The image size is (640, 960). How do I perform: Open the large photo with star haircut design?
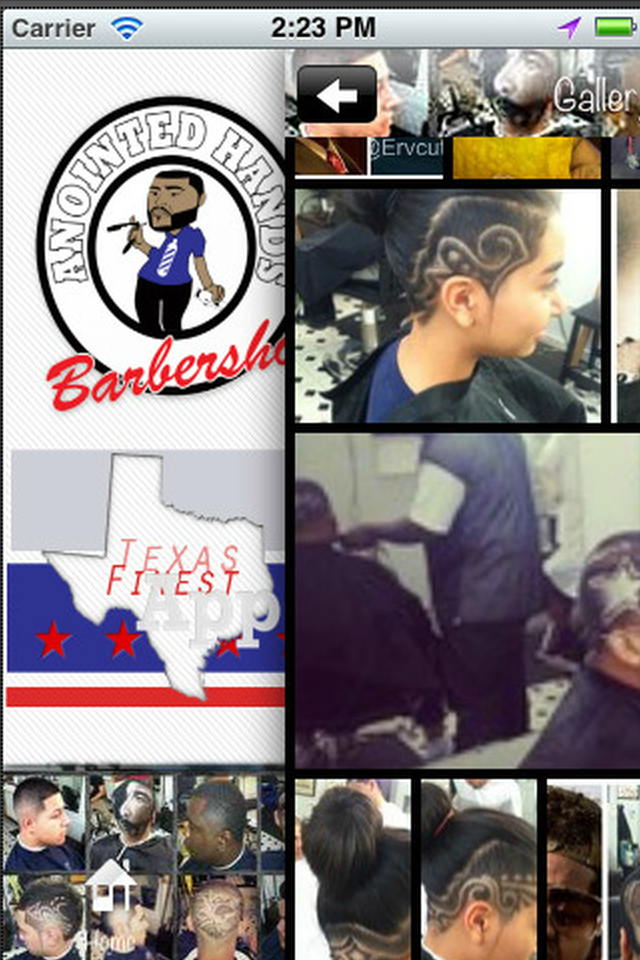tap(467, 600)
